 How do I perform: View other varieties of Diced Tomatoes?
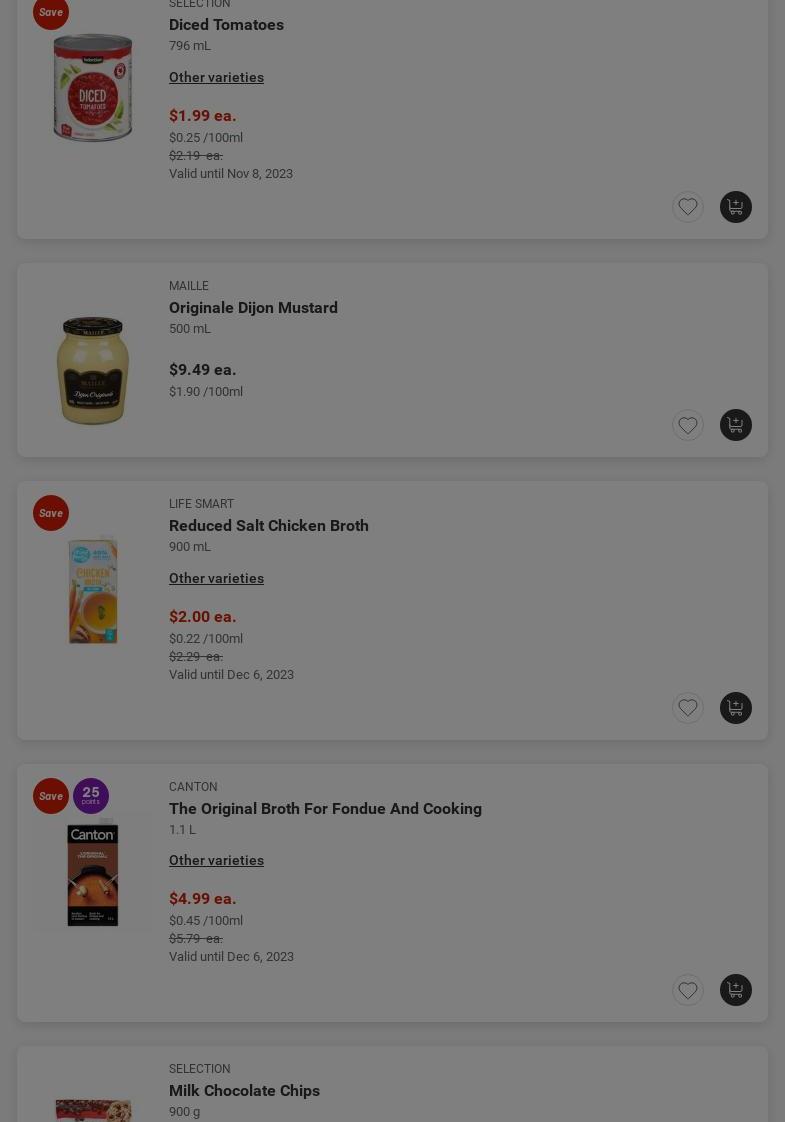[216, 77]
